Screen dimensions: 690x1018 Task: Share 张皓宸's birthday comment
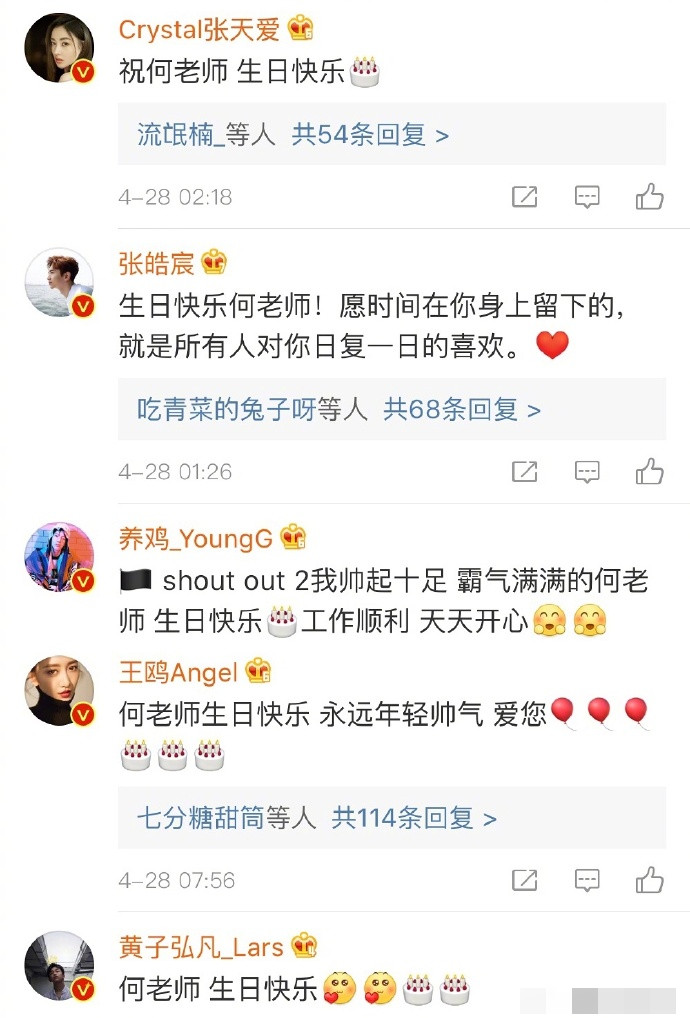(525, 471)
